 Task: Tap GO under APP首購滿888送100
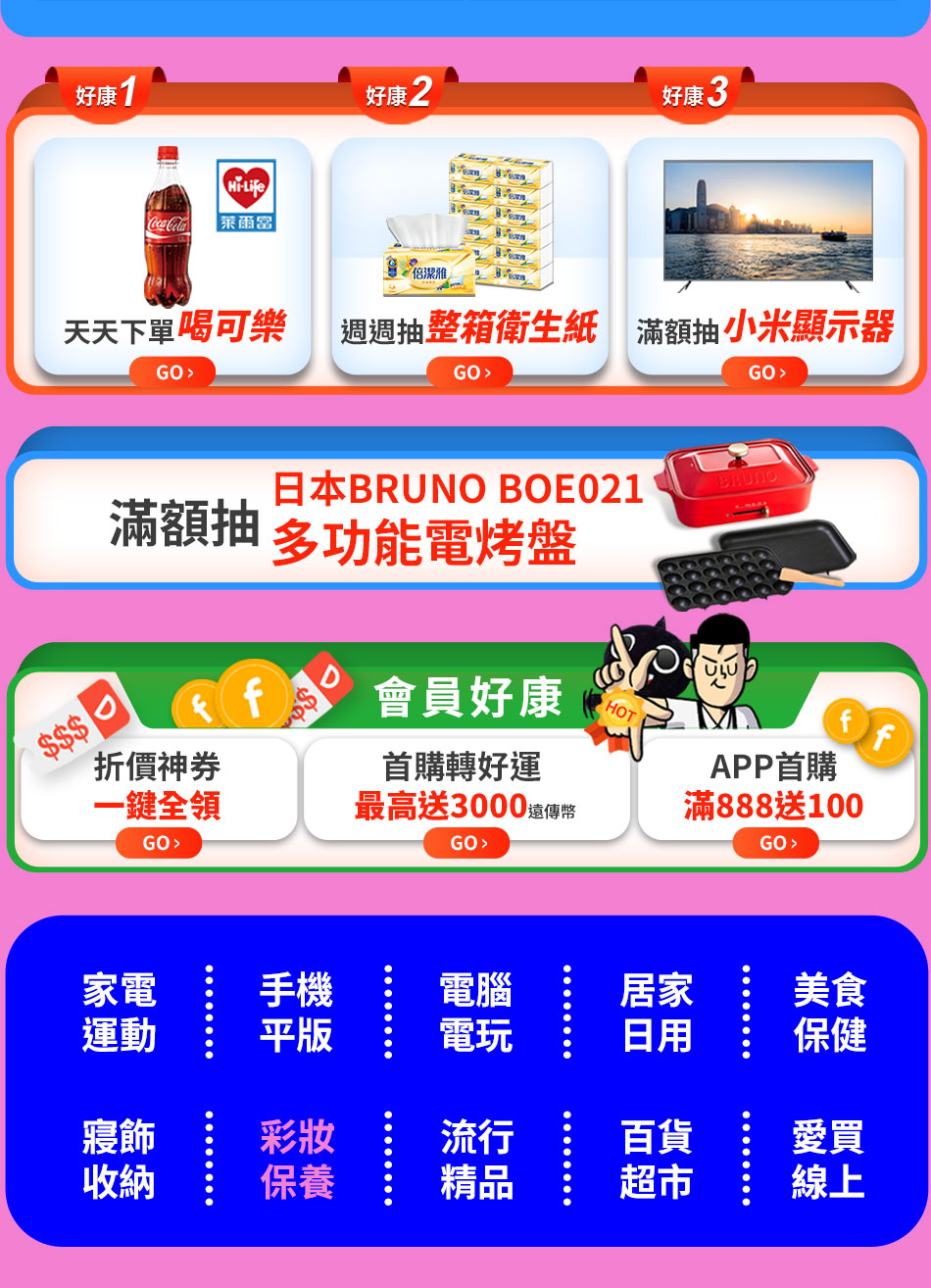[775, 843]
